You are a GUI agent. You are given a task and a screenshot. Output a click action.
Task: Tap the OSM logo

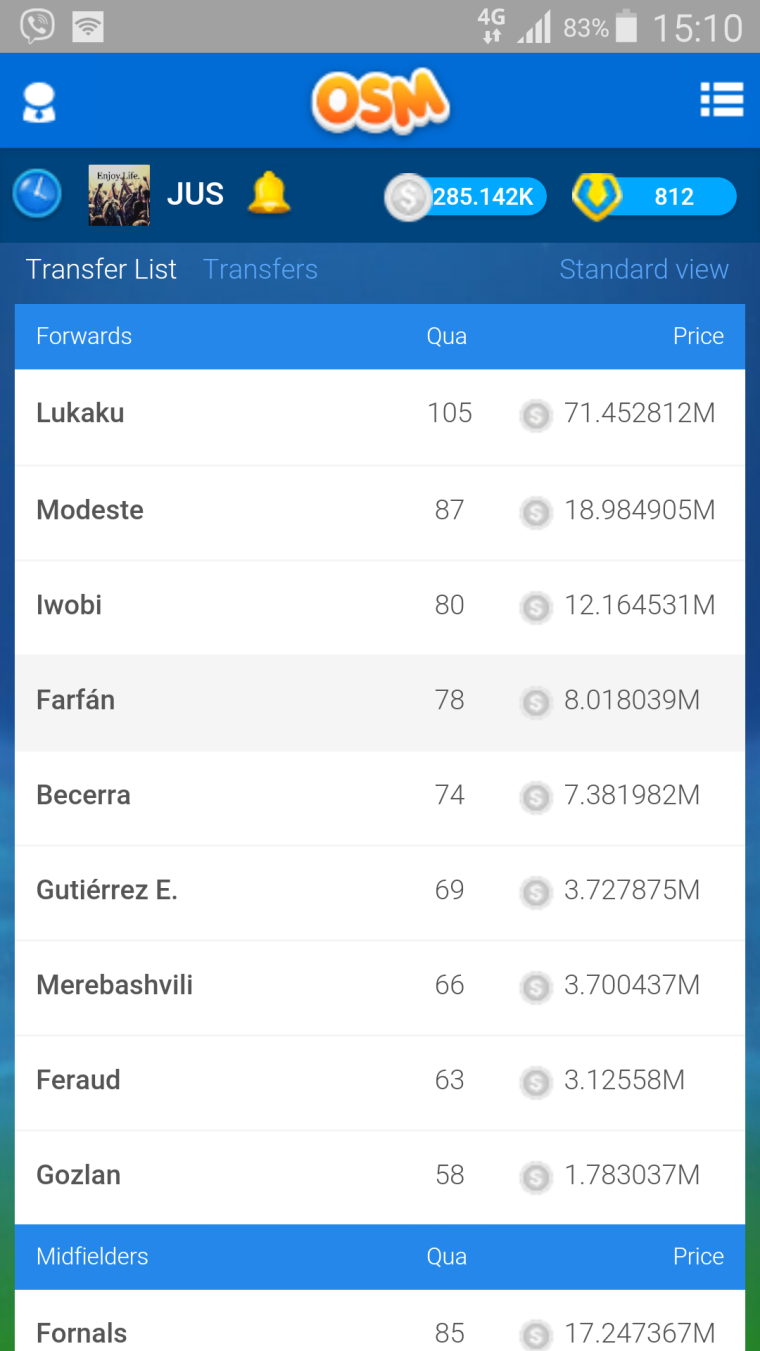(379, 100)
